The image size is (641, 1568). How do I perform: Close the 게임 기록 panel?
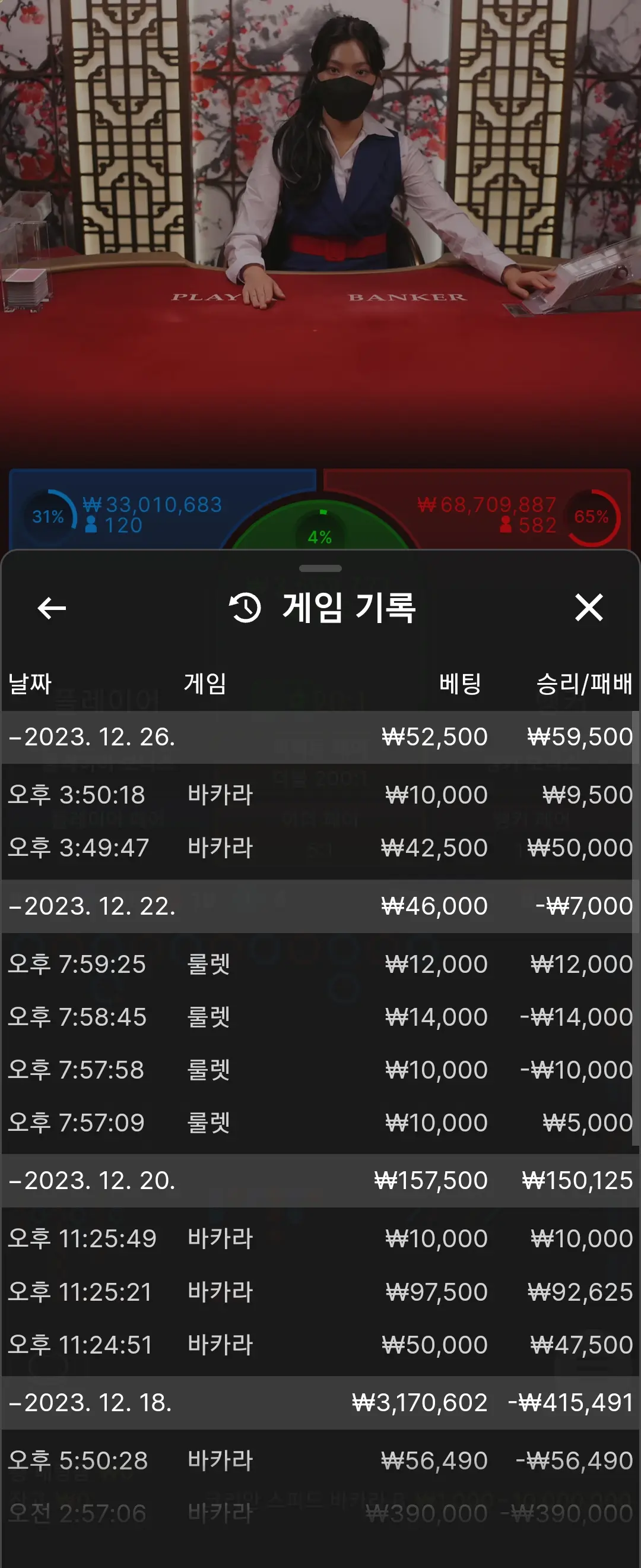point(589,608)
